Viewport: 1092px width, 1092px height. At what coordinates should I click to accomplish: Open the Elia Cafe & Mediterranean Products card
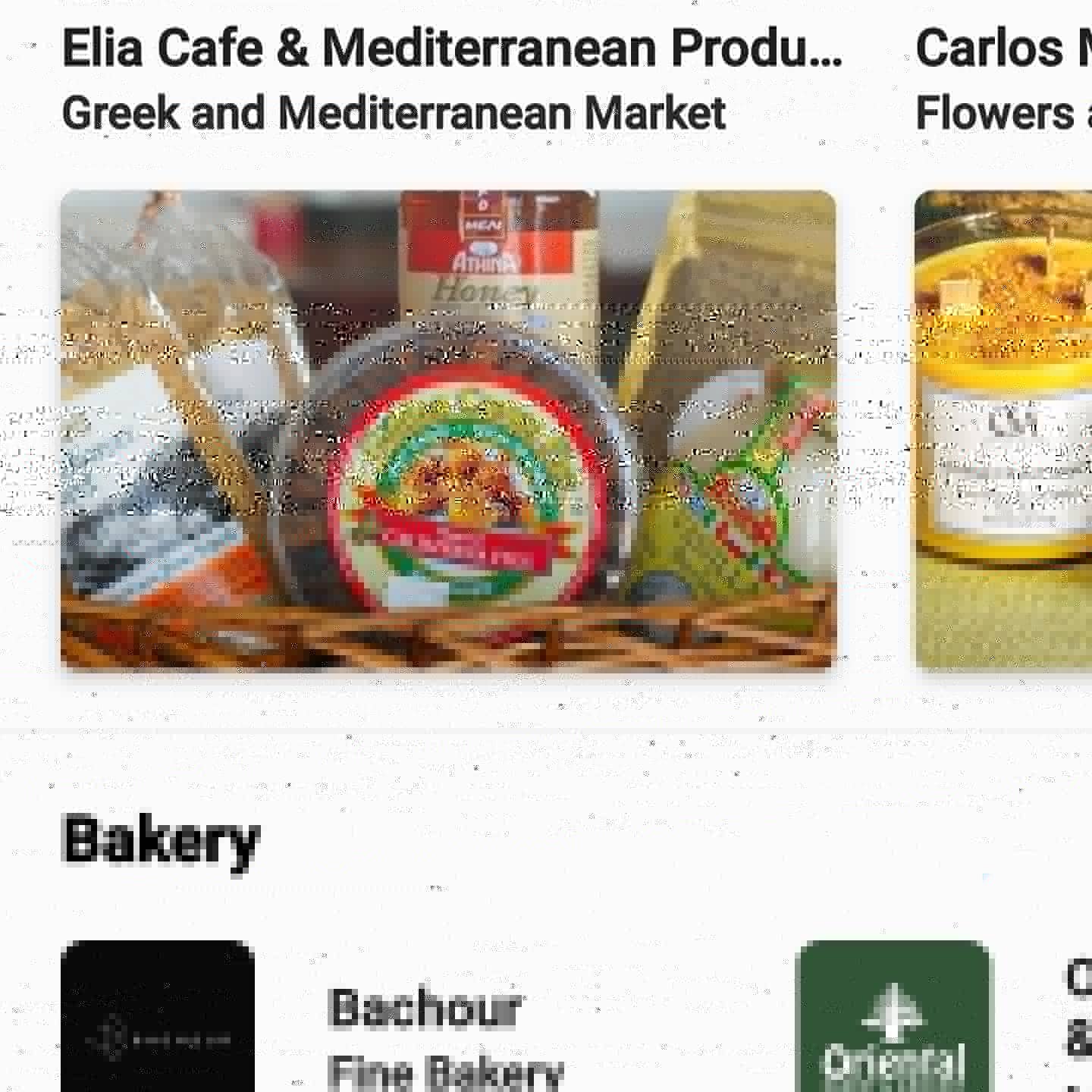coord(447,429)
